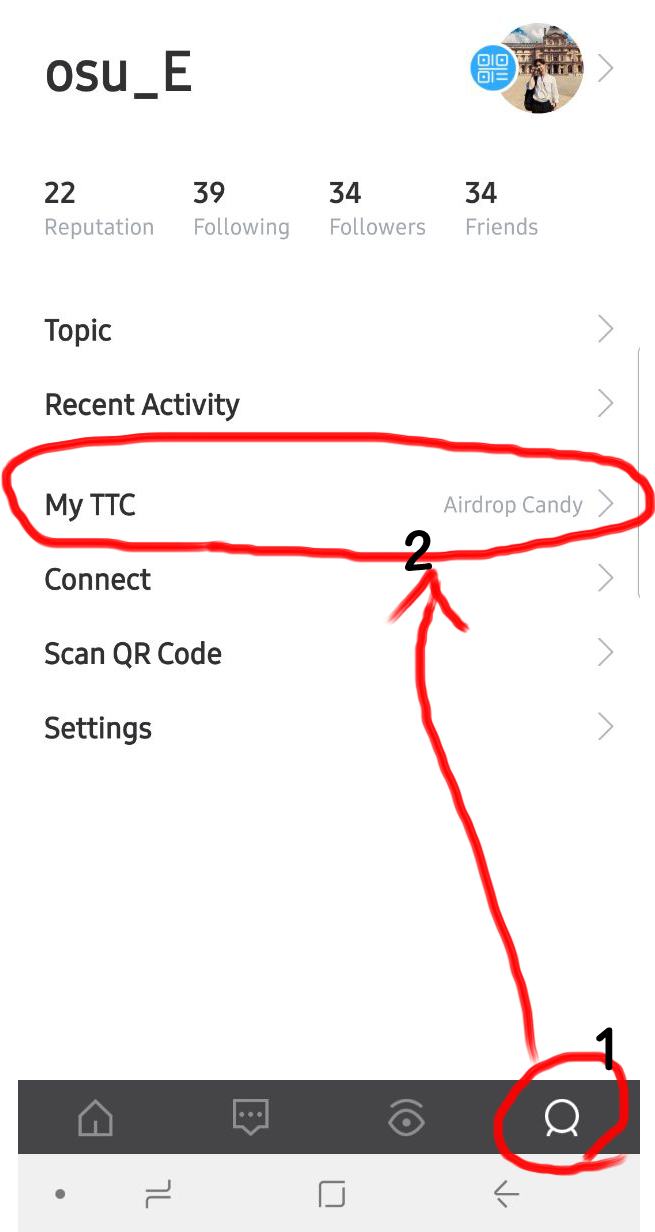The height and width of the screenshot is (1232, 655).
Task: Switch to the Discover eye tab
Action: coord(407,1117)
